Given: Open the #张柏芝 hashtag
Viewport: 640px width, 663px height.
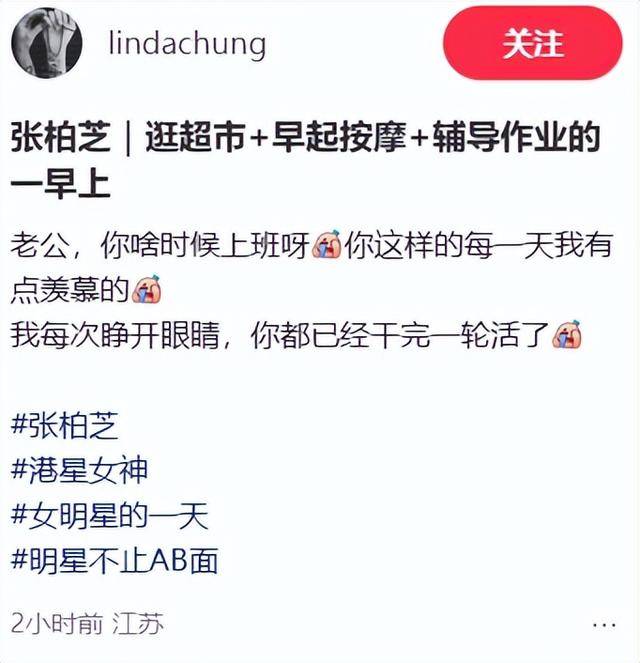Looking at the screenshot, I should [65, 427].
